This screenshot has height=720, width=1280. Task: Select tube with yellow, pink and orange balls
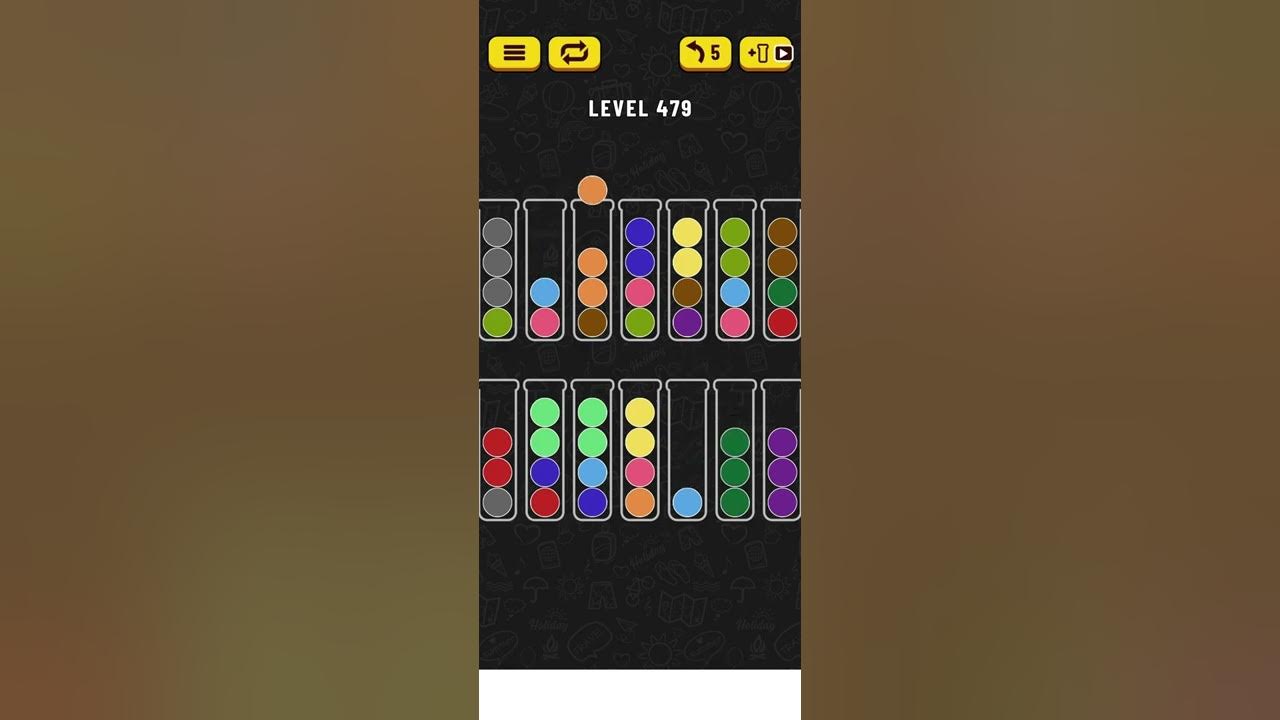click(640, 452)
